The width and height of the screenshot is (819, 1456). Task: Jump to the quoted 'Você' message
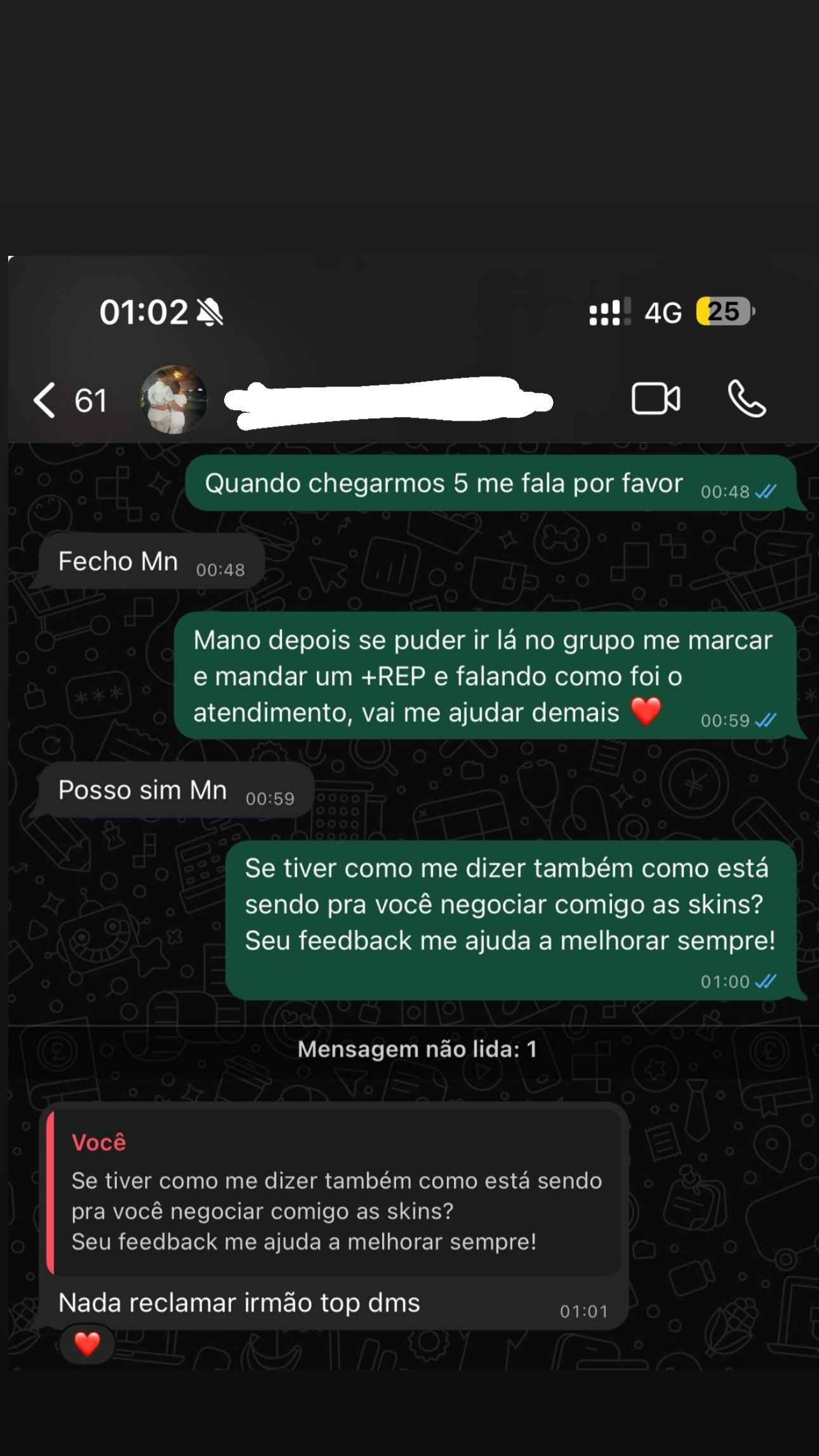pos(334,1193)
